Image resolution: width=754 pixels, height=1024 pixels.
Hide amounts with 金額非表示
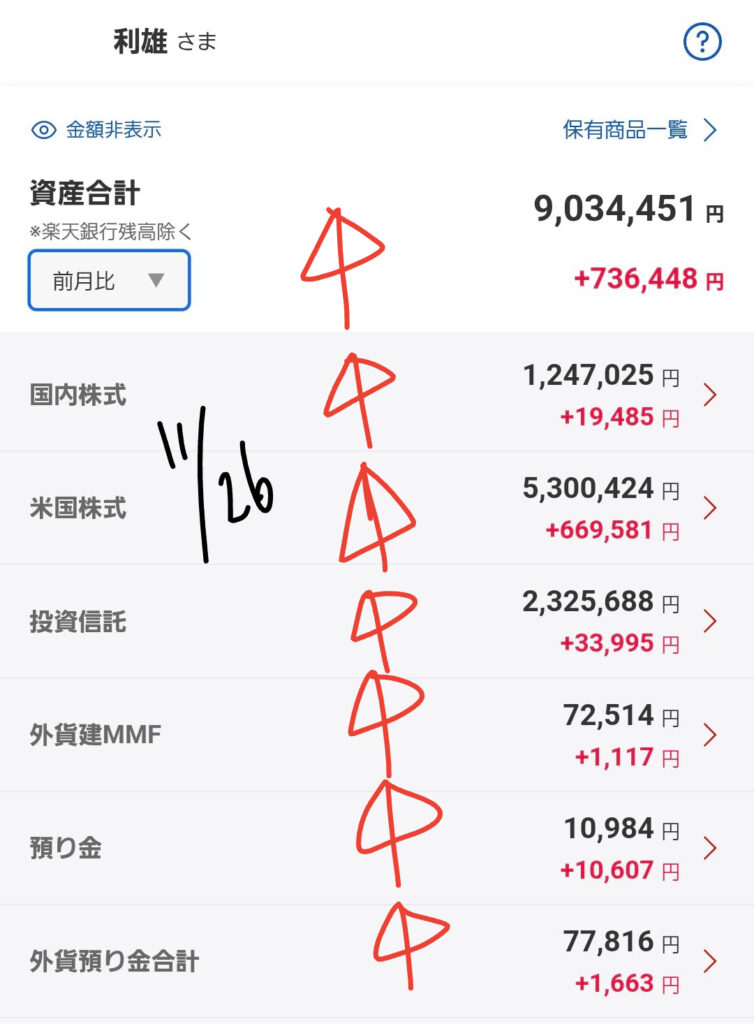tap(97, 130)
